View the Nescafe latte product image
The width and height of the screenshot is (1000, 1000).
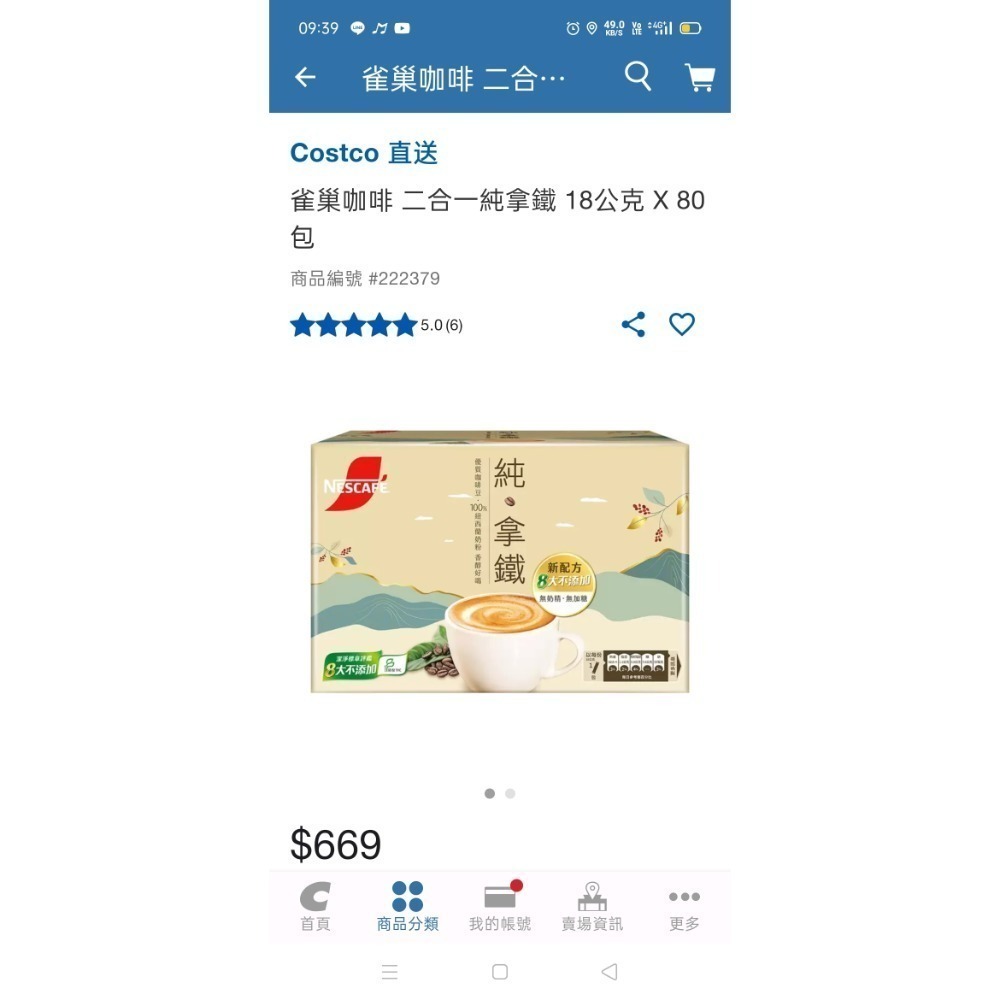[500, 561]
